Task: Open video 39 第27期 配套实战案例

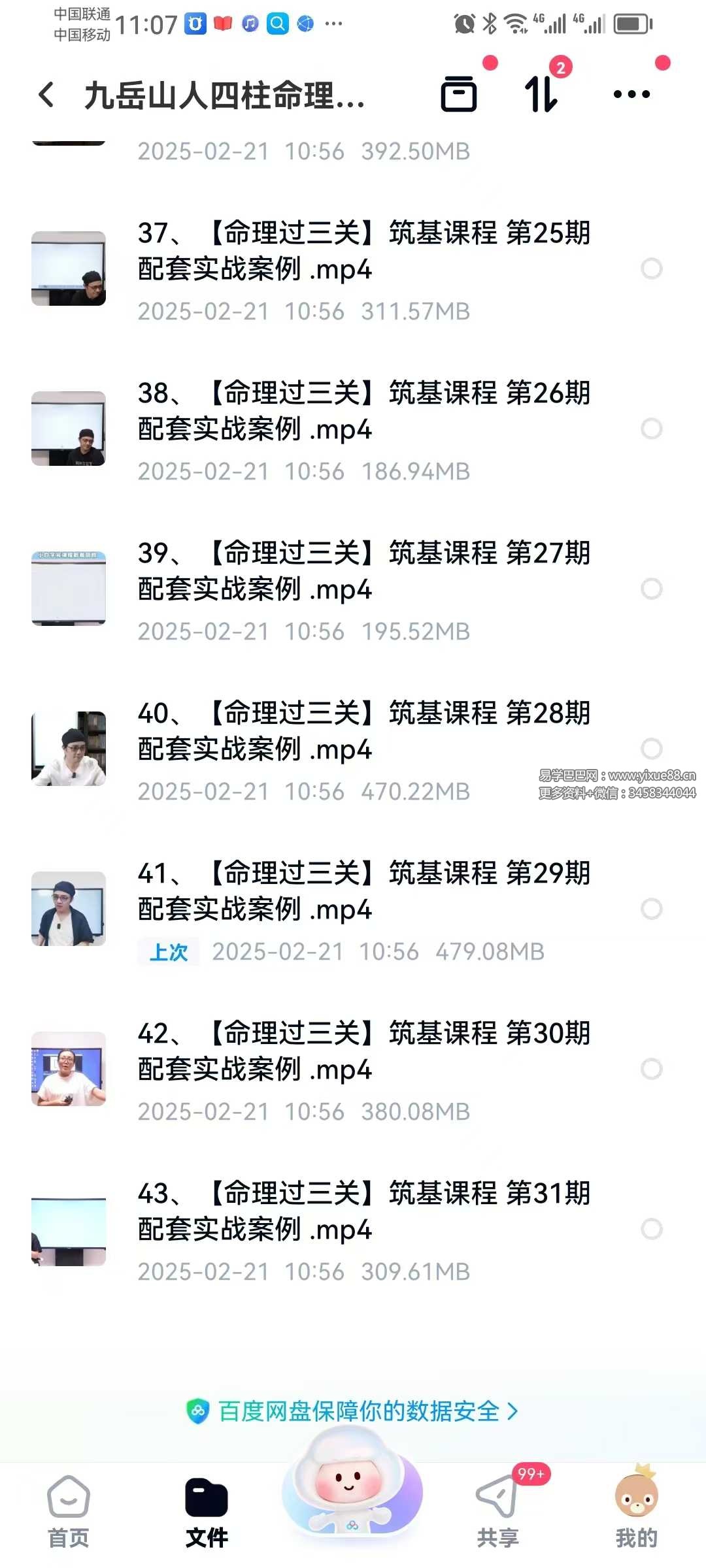Action: tap(363, 571)
